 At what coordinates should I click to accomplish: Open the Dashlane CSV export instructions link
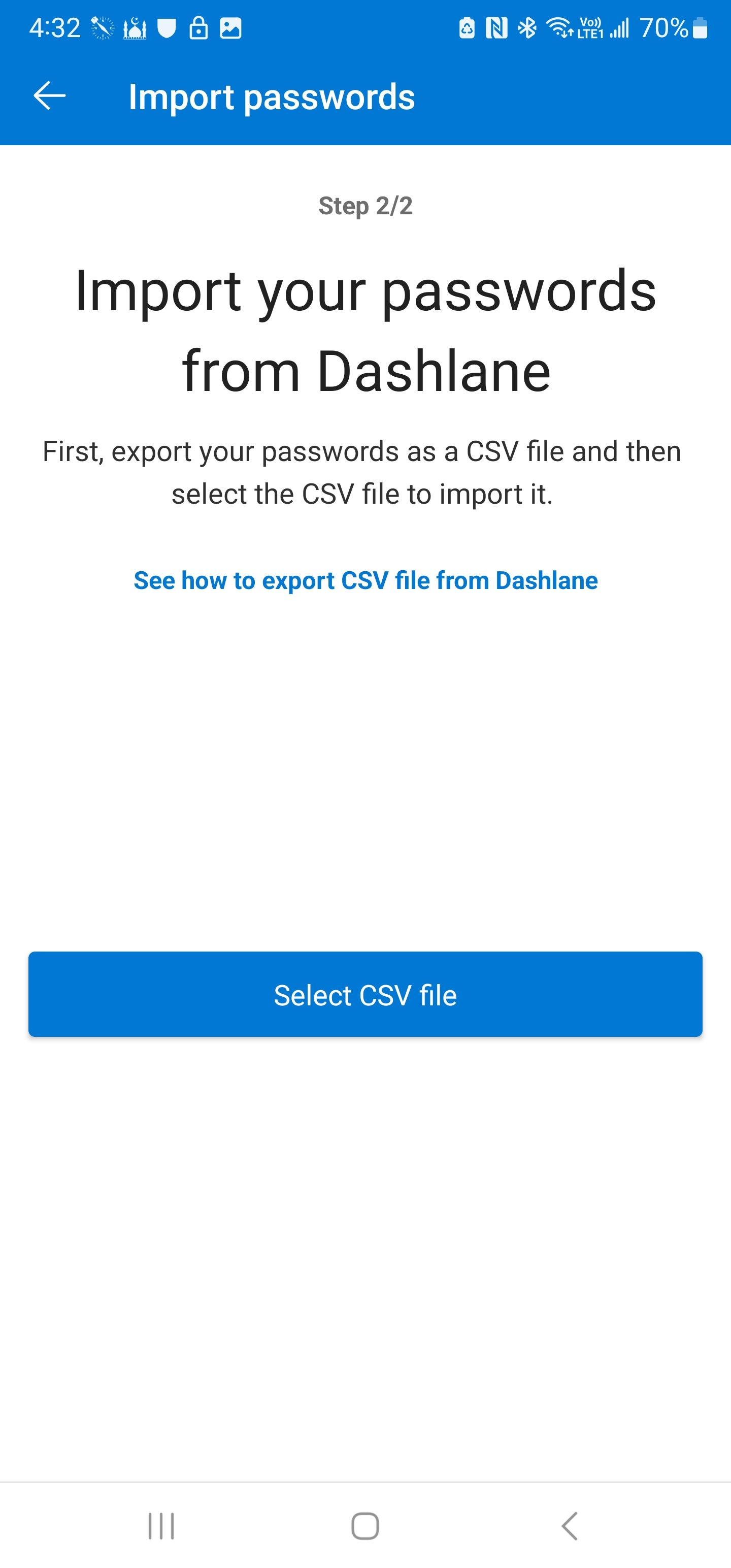pos(365,580)
